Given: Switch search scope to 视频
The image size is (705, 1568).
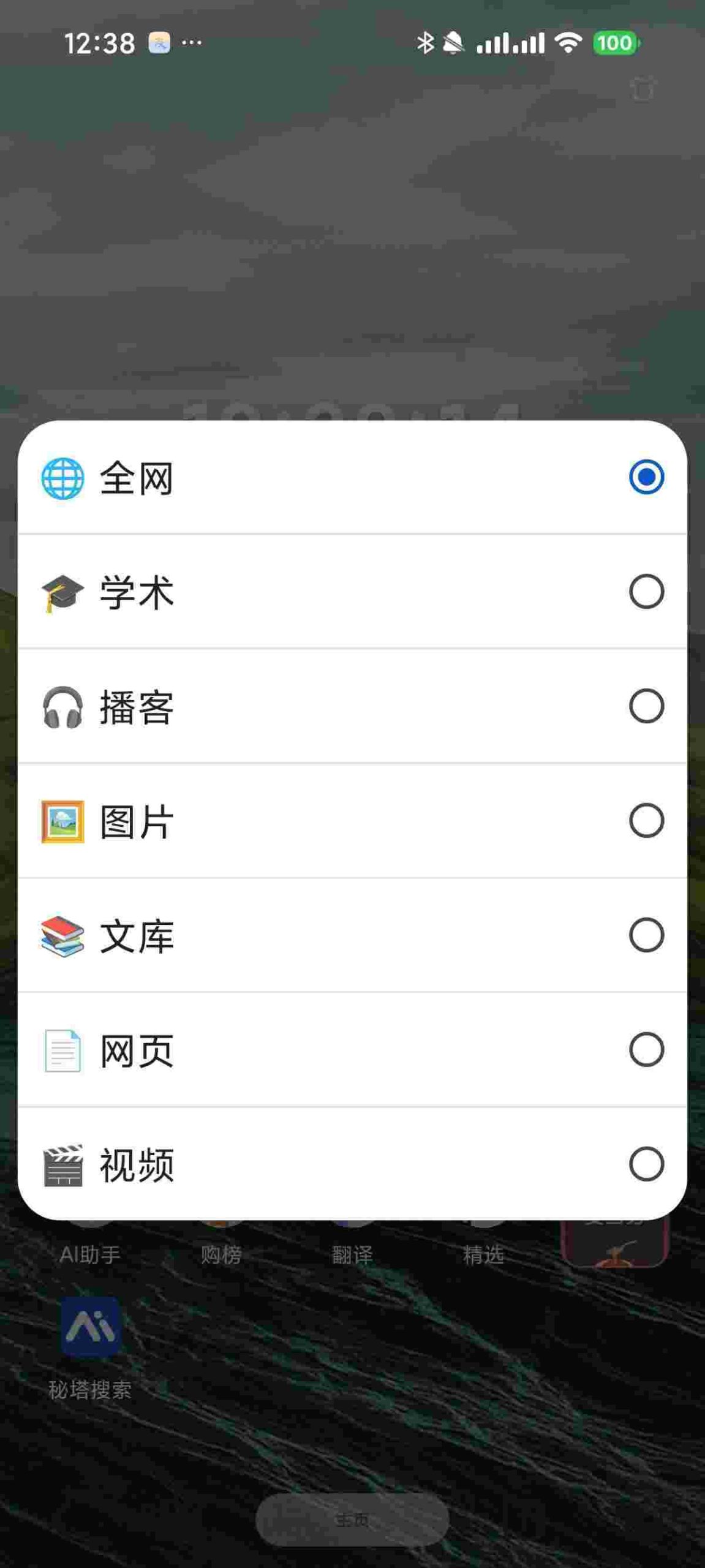Looking at the screenshot, I should [352, 1164].
